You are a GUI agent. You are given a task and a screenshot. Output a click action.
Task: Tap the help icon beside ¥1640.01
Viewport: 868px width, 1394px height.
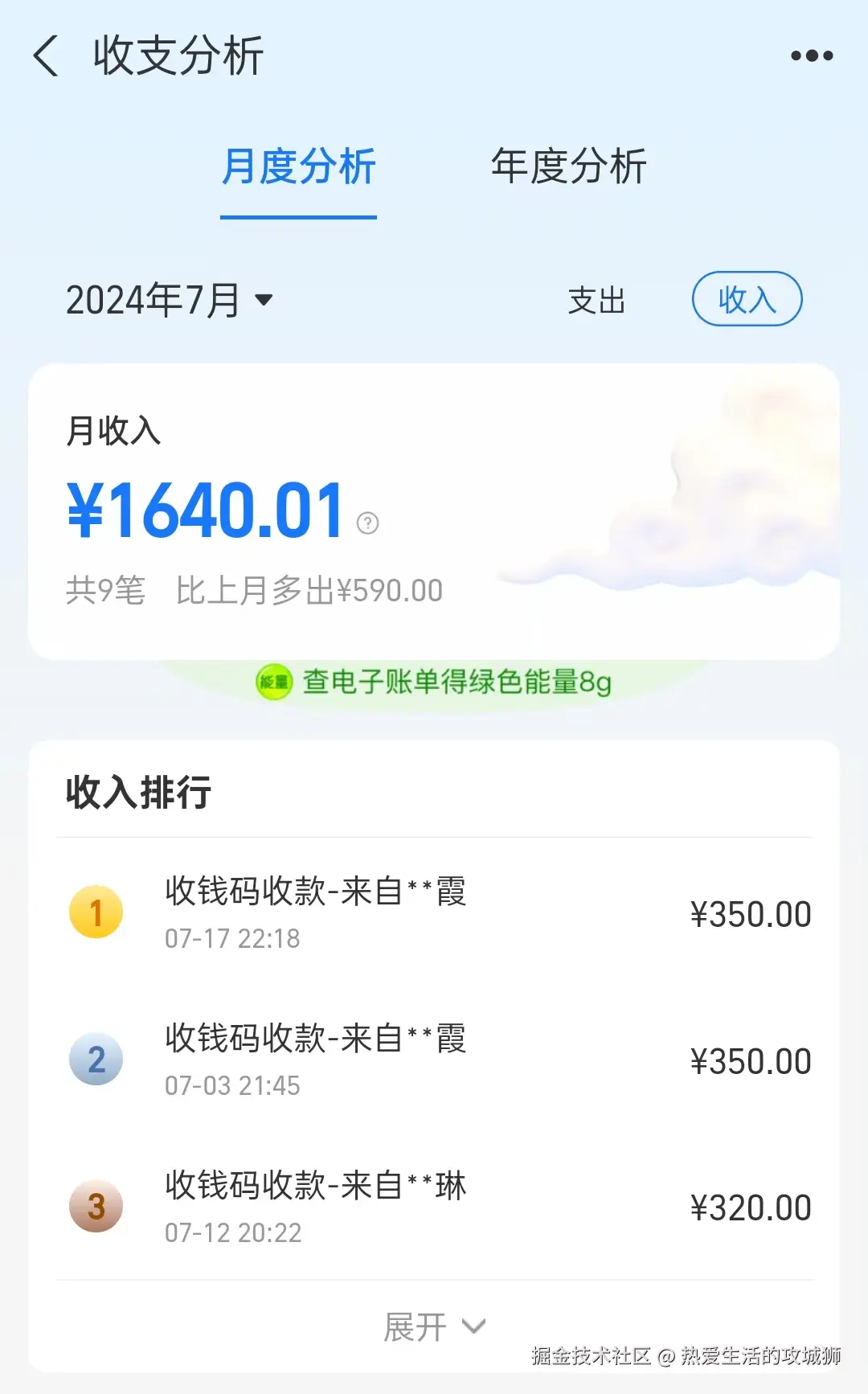coord(367,523)
